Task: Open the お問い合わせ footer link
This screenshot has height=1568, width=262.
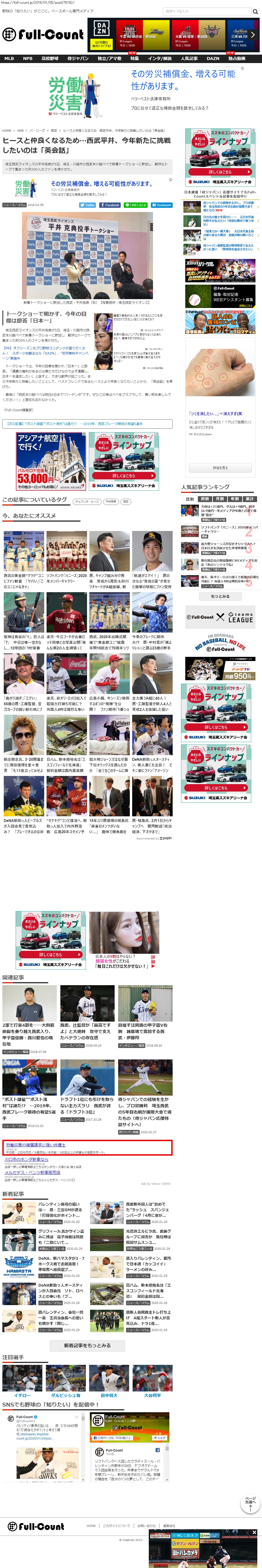Action: coord(146,1526)
